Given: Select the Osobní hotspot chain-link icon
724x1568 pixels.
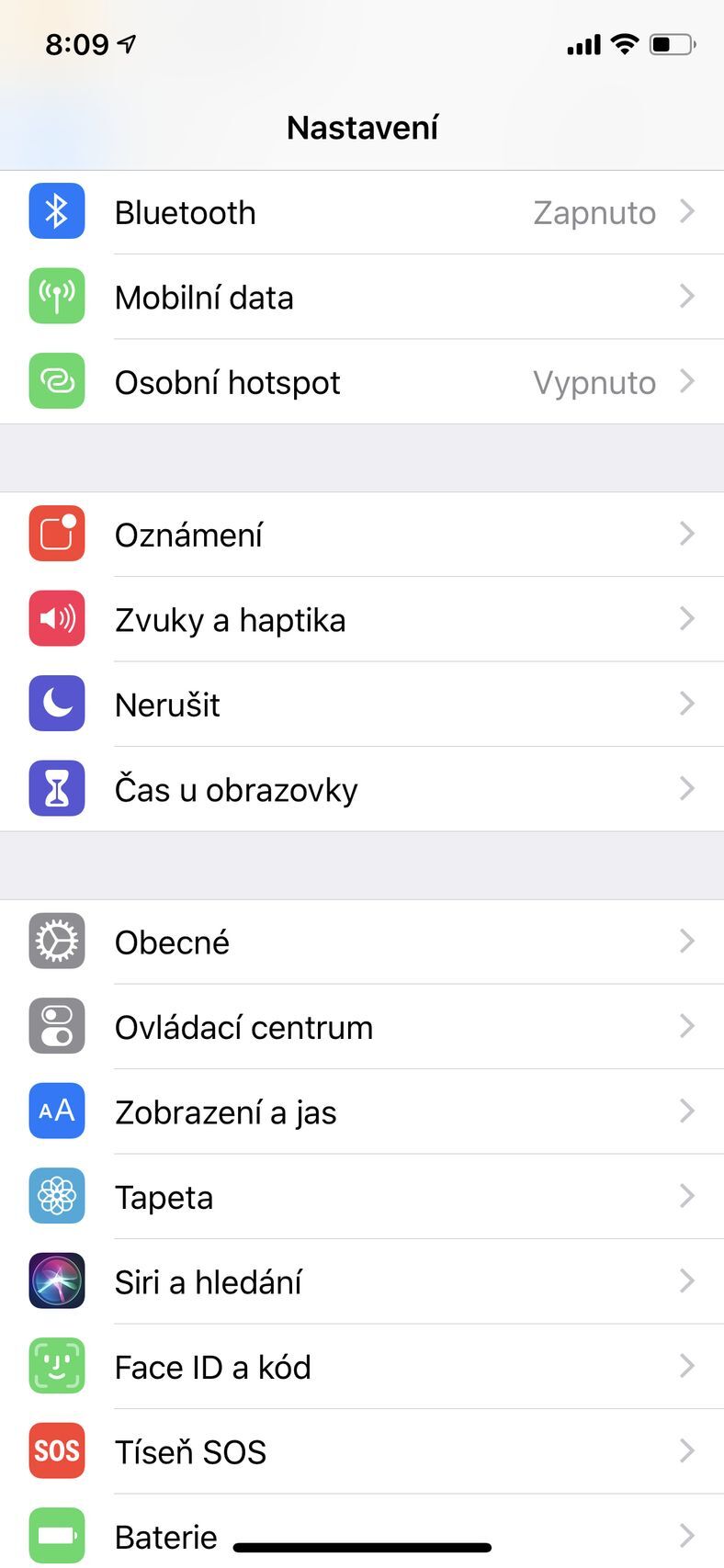Looking at the screenshot, I should (56, 381).
